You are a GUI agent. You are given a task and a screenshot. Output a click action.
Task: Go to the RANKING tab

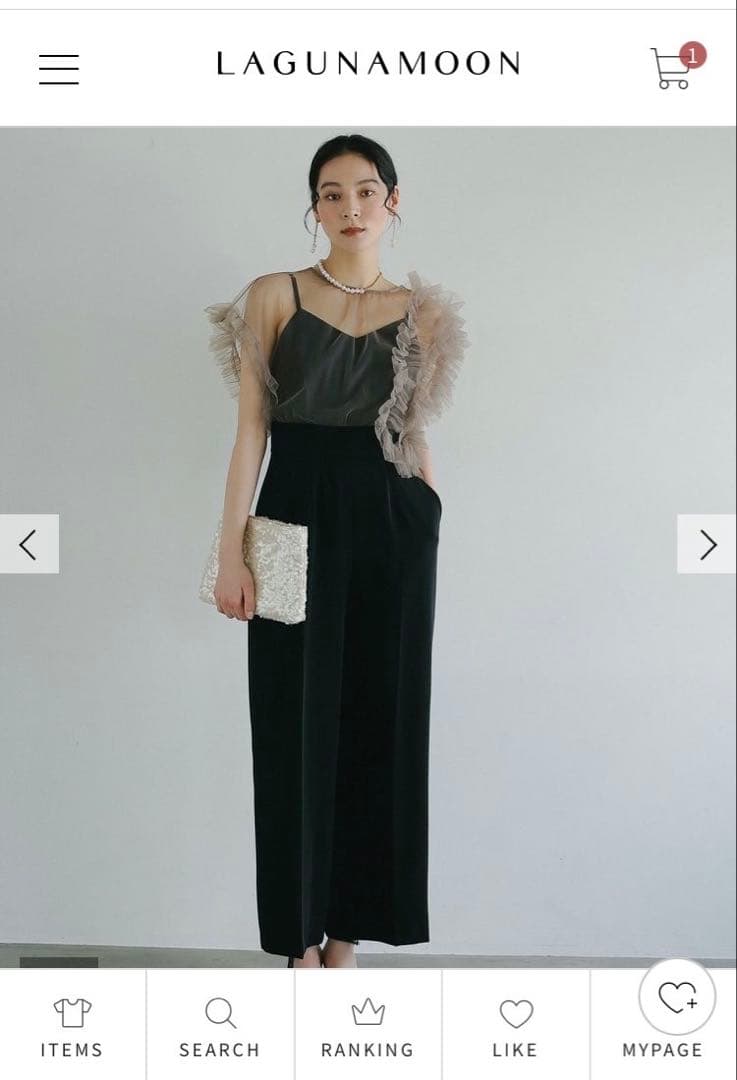[x=367, y=1027]
